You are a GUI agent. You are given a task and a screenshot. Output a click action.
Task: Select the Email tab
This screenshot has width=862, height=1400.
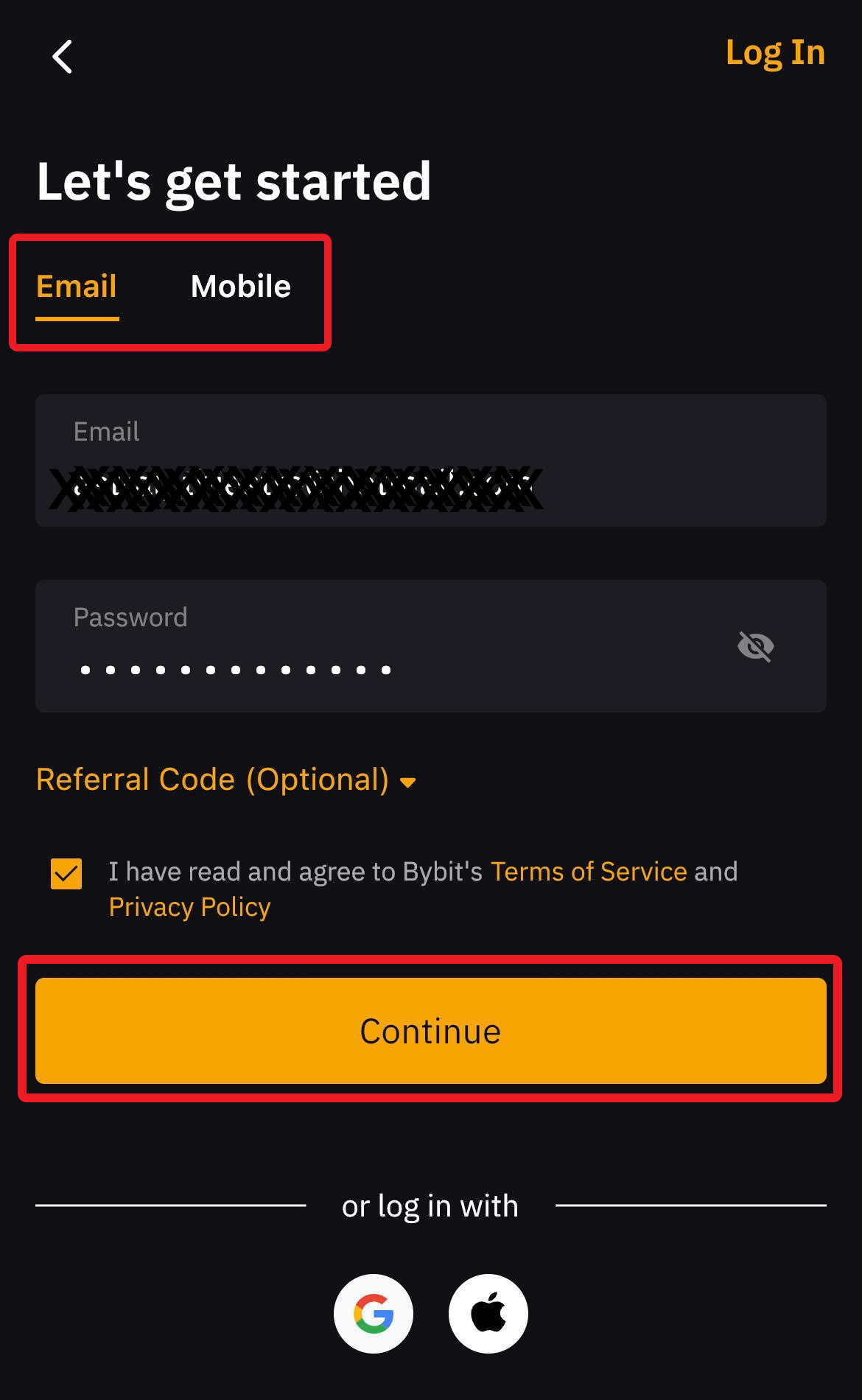[x=77, y=287]
